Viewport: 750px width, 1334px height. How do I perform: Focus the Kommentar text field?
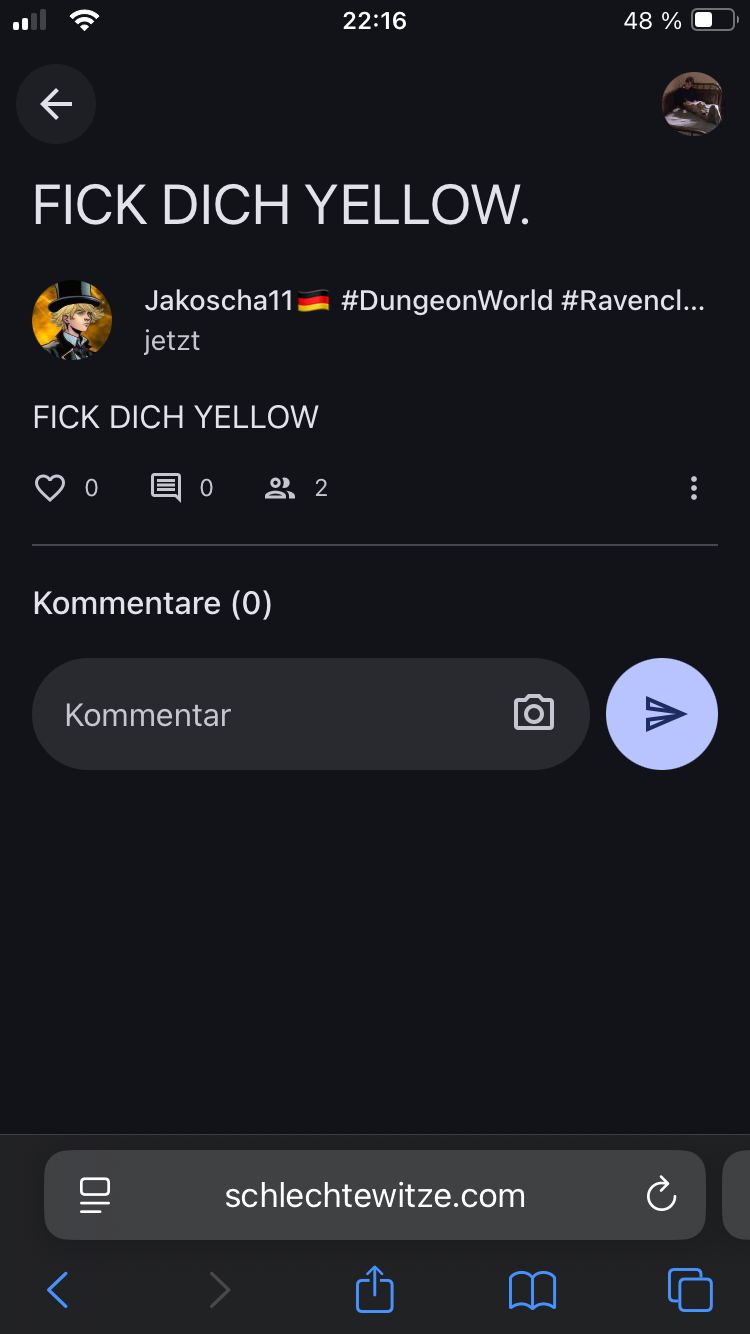point(270,714)
